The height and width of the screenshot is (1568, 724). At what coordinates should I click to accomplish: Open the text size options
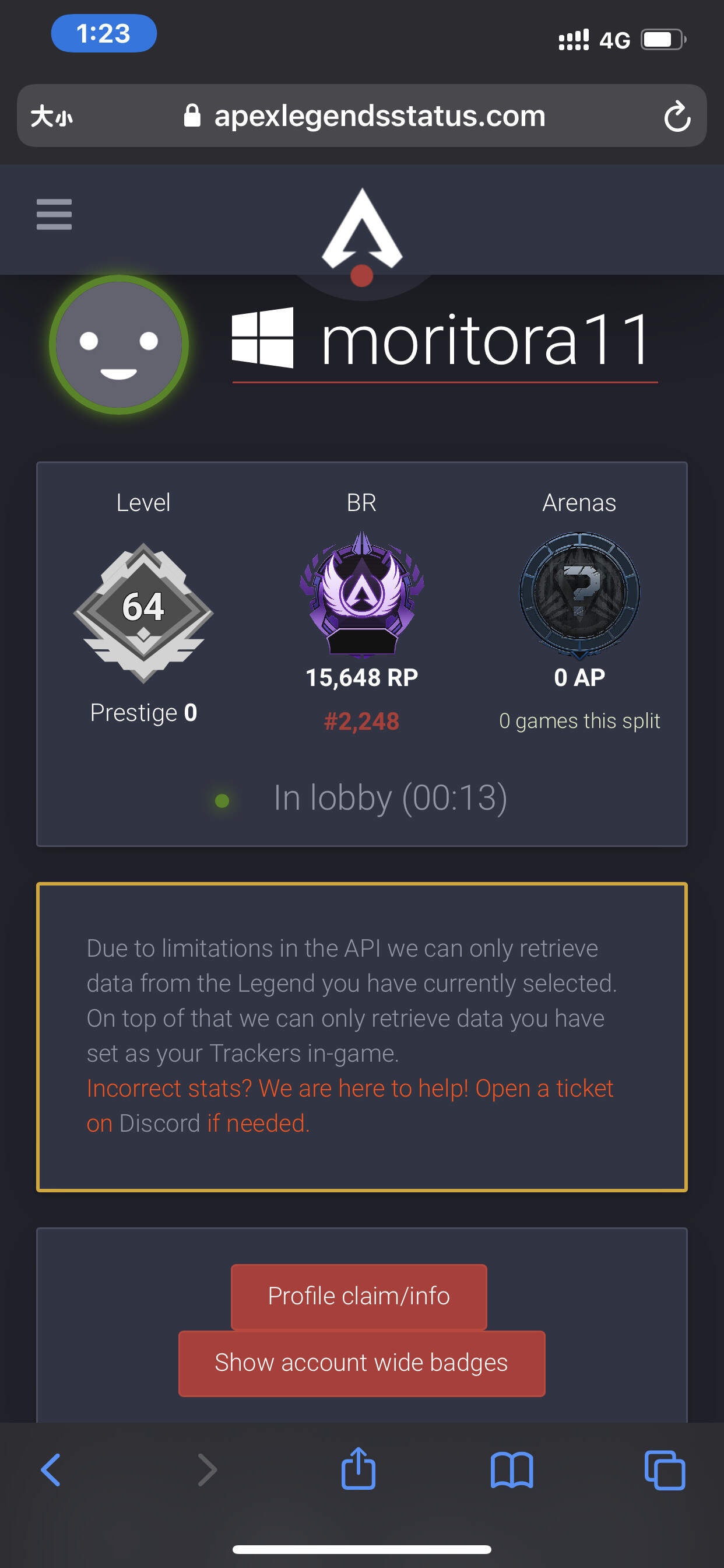point(52,116)
